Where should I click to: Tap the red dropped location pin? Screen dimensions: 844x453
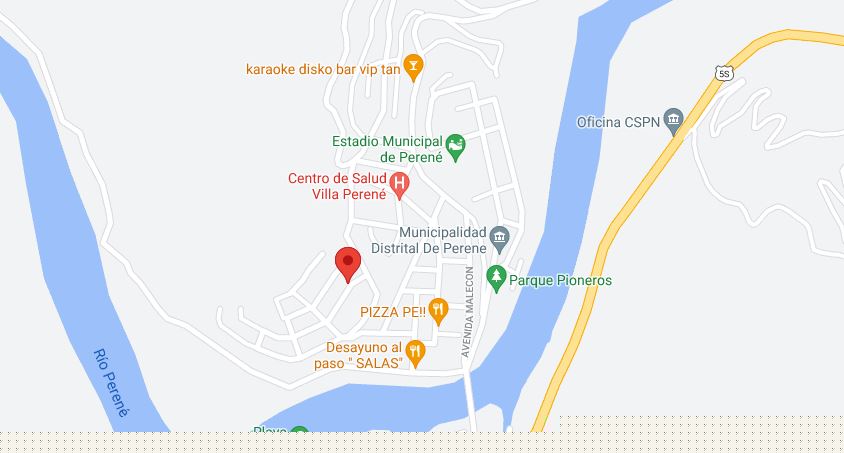coord(347,263)
